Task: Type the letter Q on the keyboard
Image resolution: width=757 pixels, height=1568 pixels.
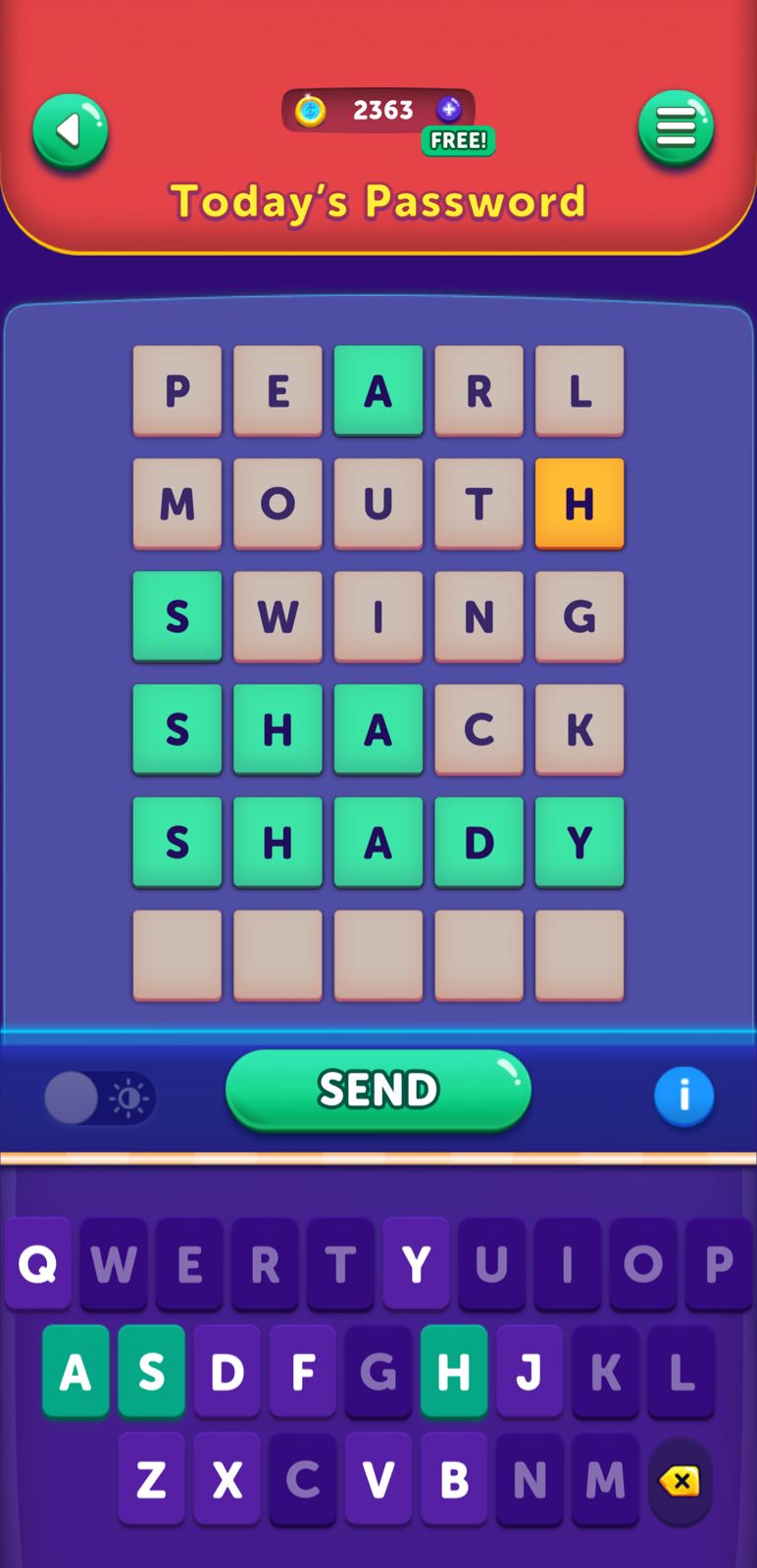Action: [38, 1264]
